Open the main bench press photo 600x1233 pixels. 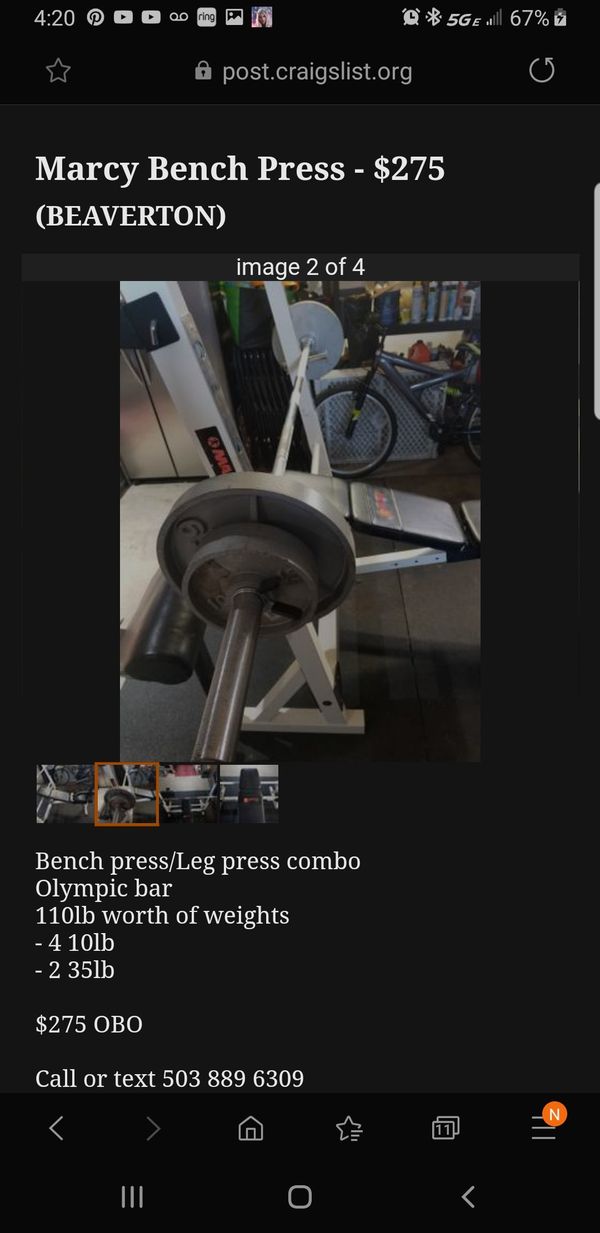pyautogui.click(x=300, y=521)
